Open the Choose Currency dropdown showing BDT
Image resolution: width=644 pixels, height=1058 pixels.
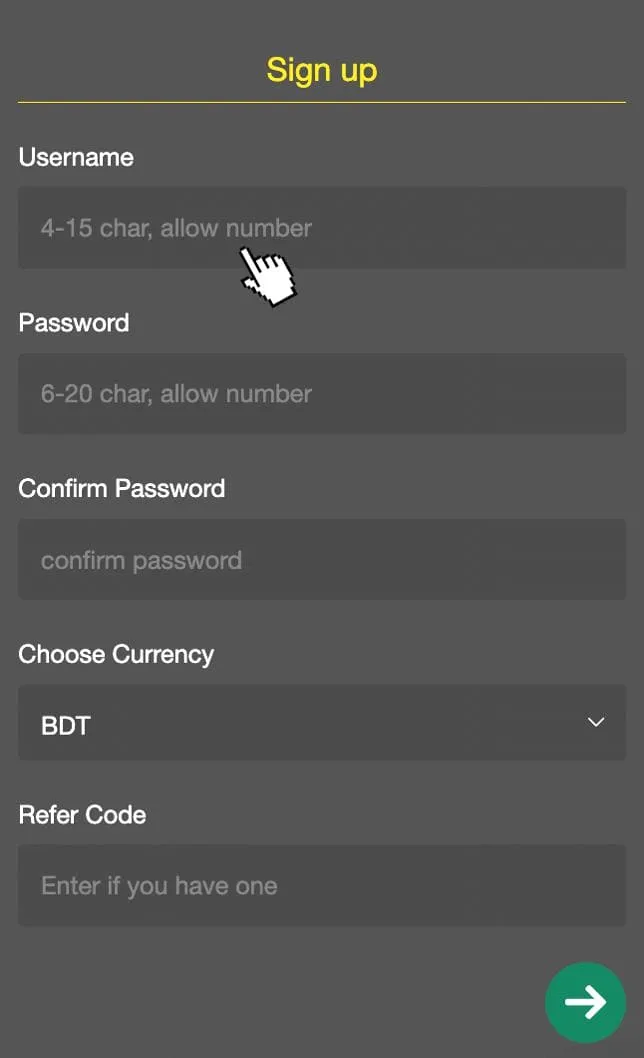pyautogui.click(x=322, y=723)
